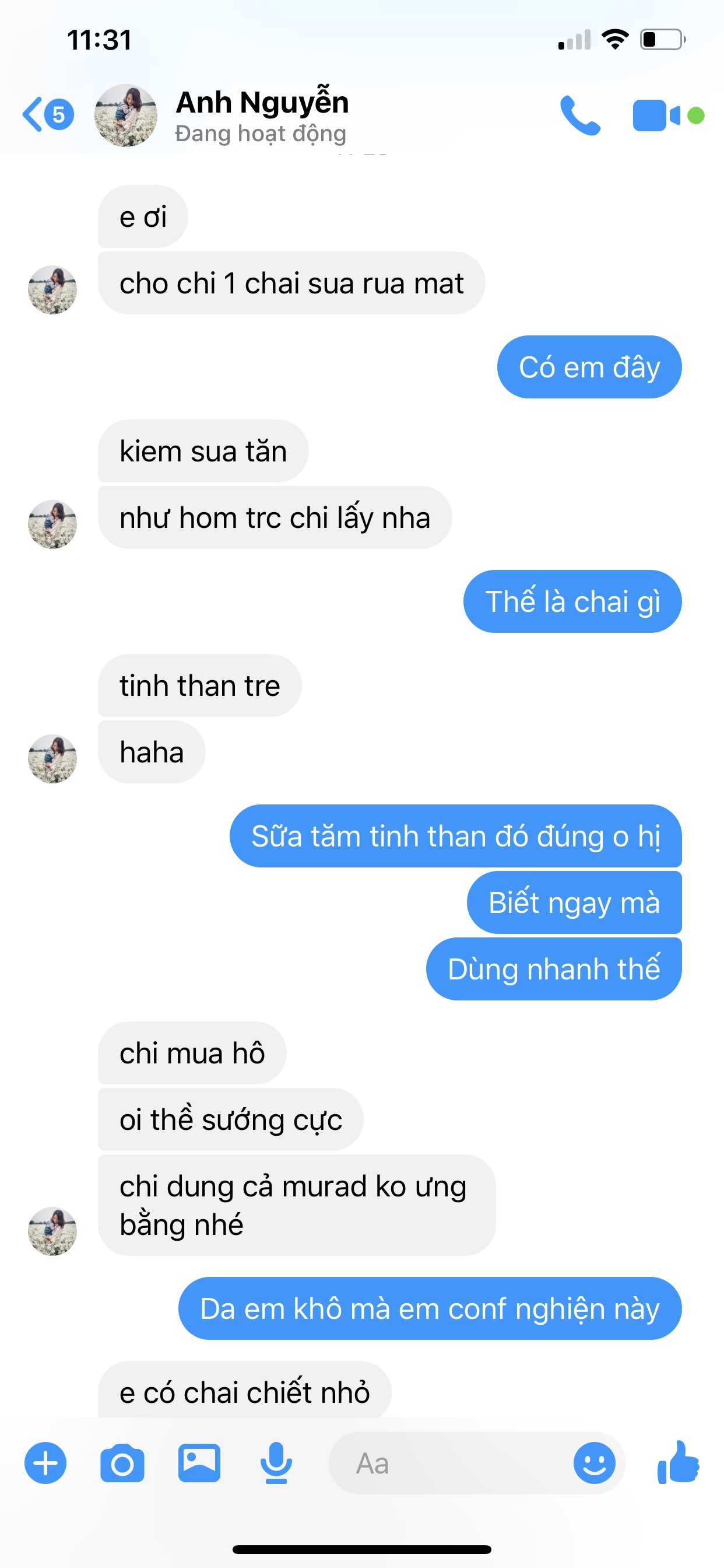Record a voice message with the microphone
Viewport: 724px width, 1568px height.
tap(276, 1462)
